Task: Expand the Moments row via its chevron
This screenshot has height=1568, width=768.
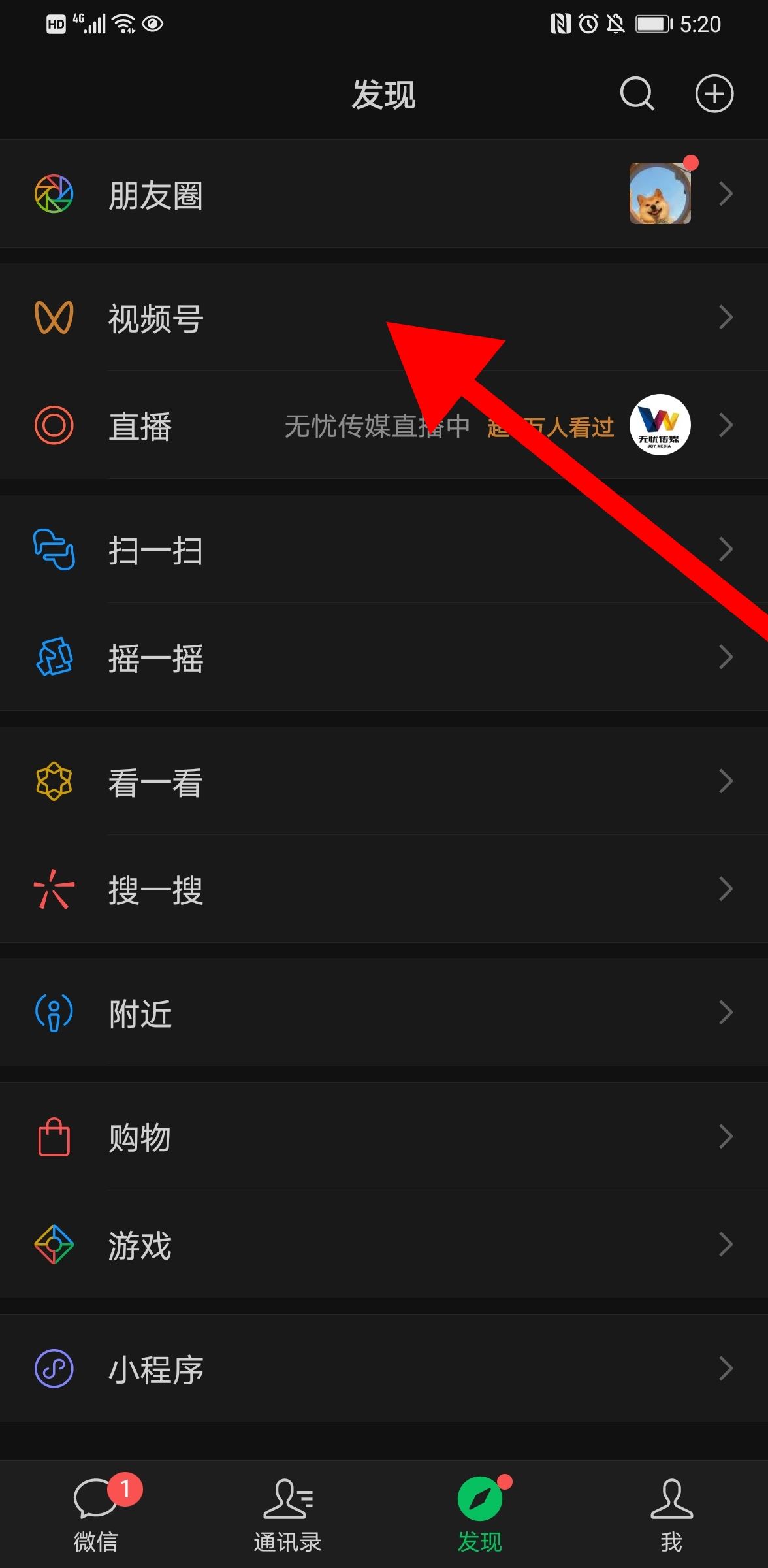Action: [725, 194]
